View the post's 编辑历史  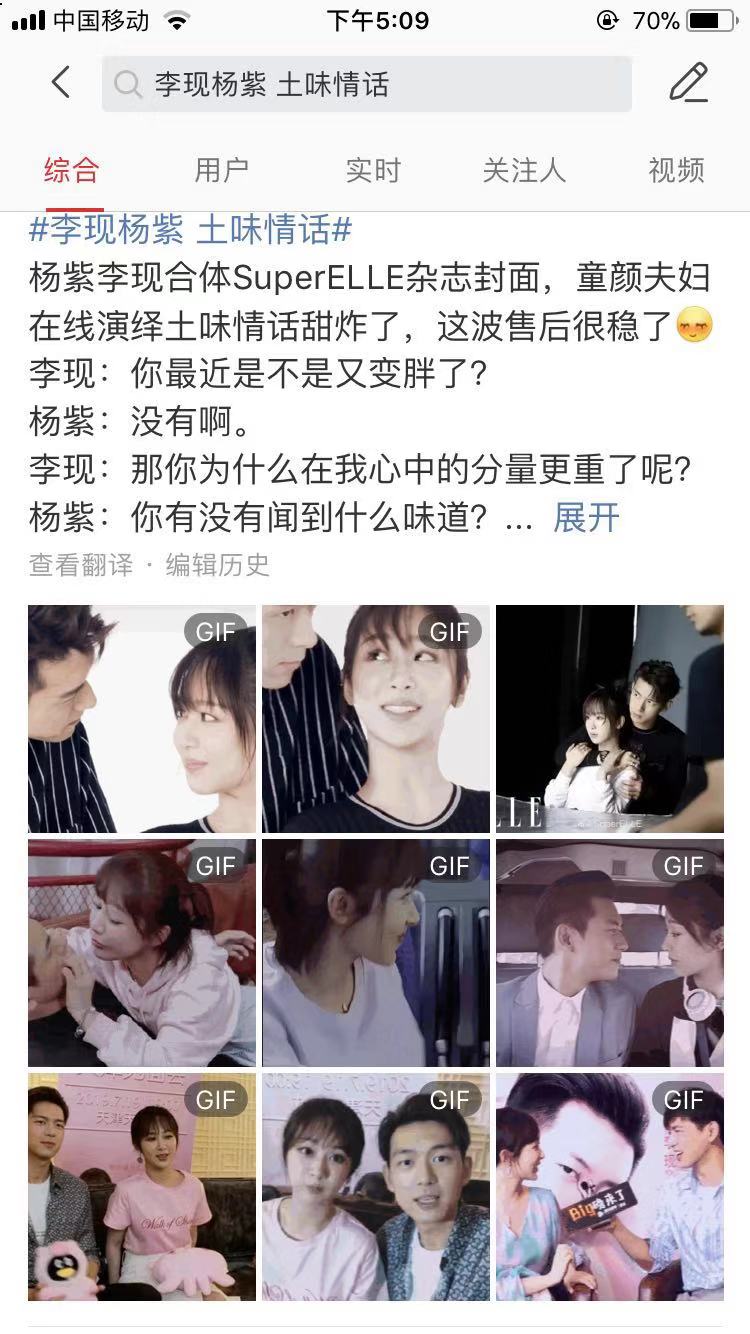coord(218,565)
